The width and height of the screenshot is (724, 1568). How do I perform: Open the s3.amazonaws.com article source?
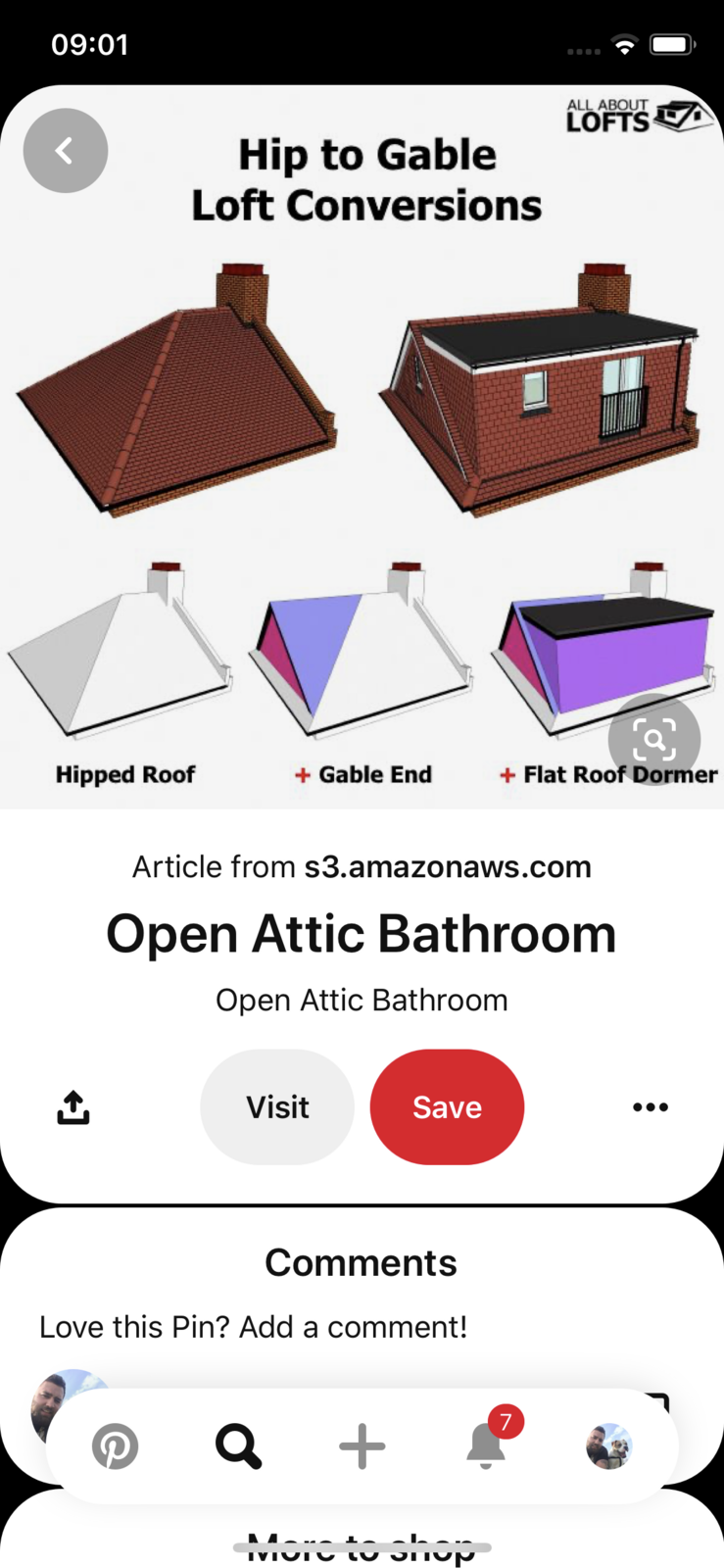tap(447, 867)
